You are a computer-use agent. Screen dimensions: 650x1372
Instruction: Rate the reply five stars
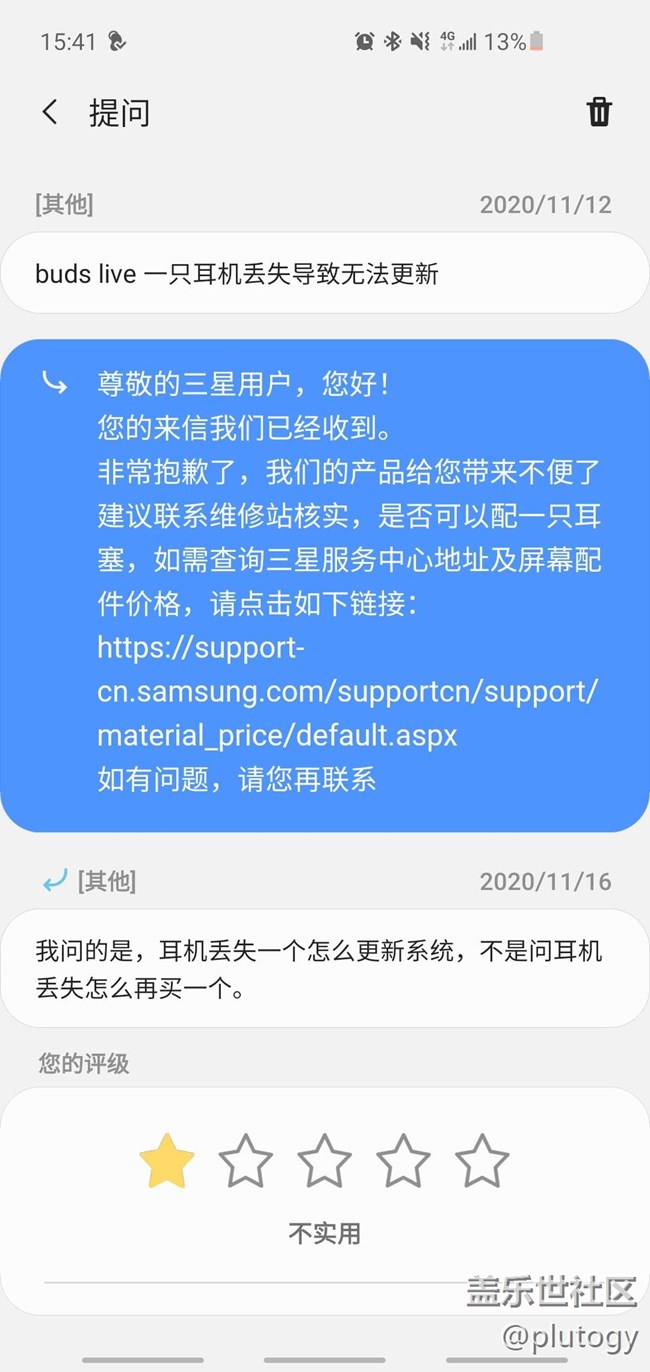482,1161
